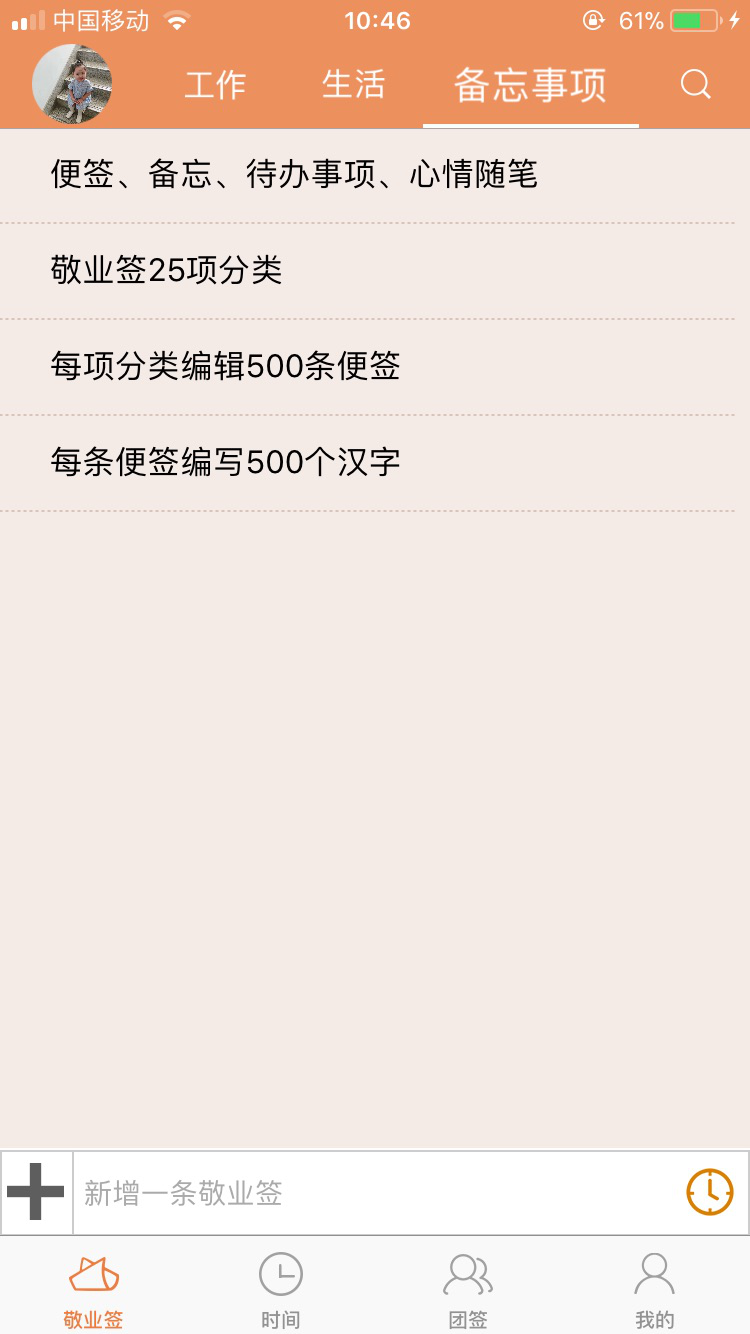The width and height of the screenshot is (750, 1334).
Task: Tap the plus button to add note
Action: click(x=36, y=1192)
